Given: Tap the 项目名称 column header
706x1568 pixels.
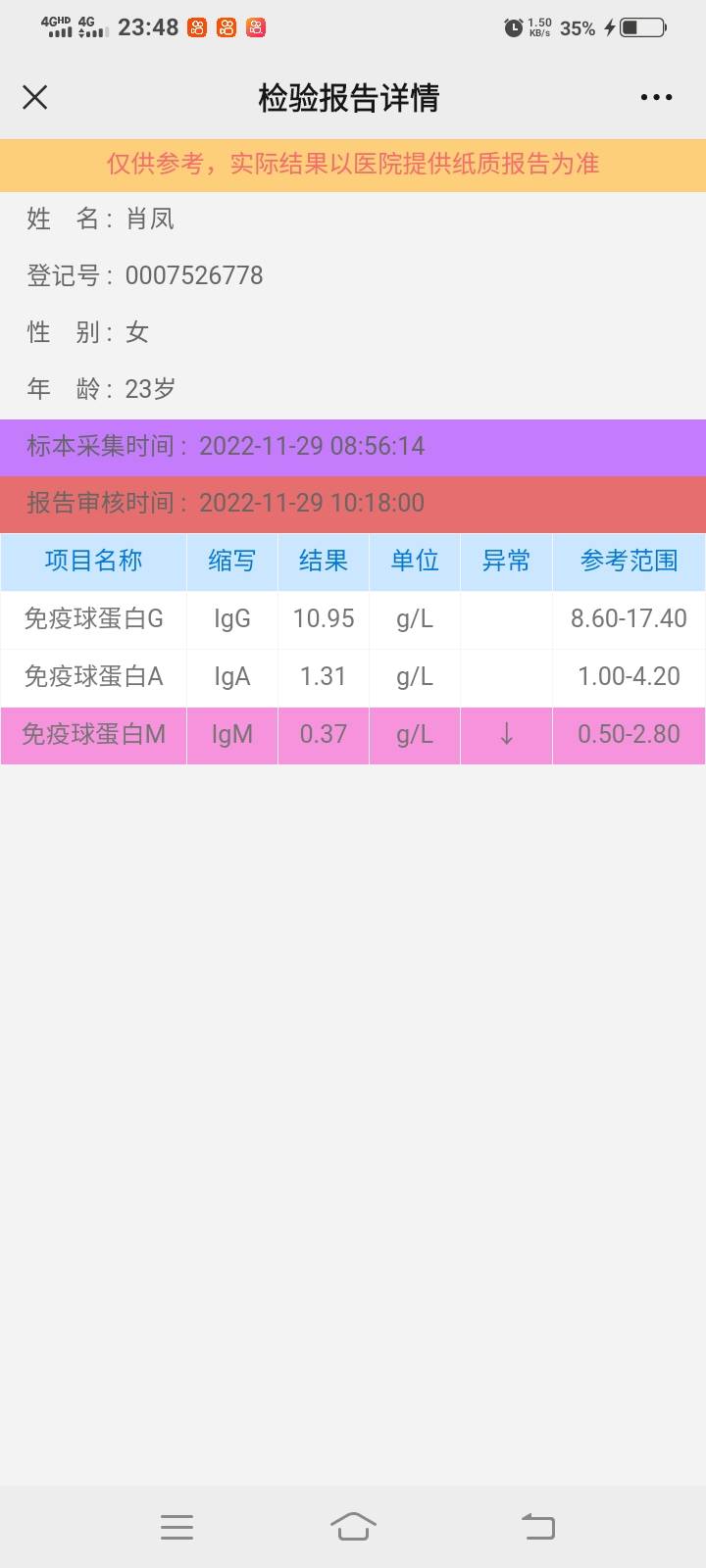Looking at the screenshot, I should pyautogui.click(x=93, y=562).
